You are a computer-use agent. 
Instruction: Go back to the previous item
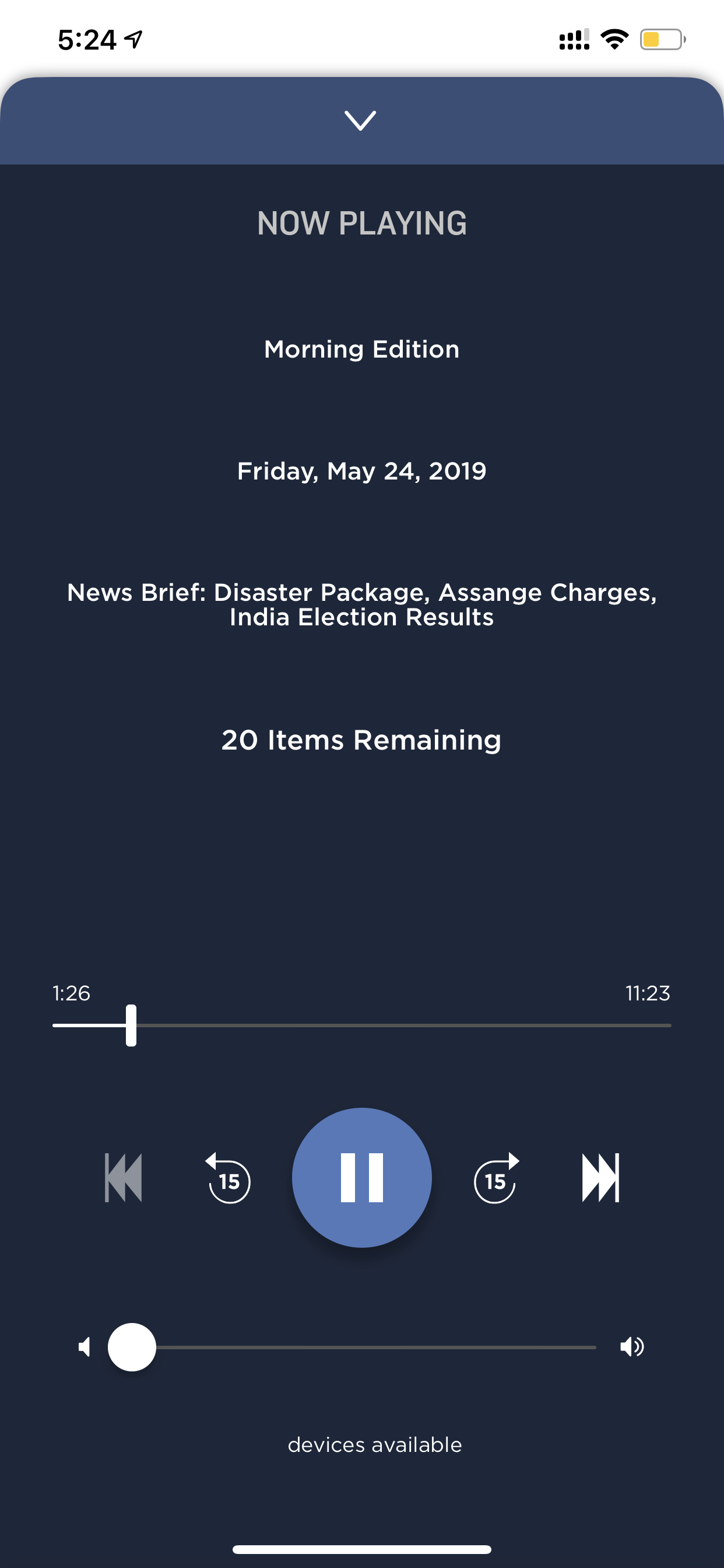pyautogui.click(x=124, y=1178)
